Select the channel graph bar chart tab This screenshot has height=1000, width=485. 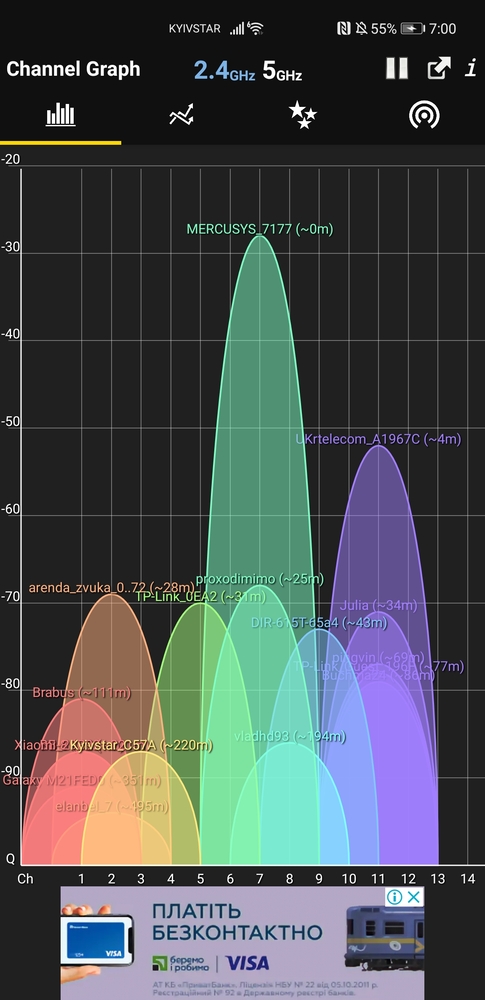tap(61, 115)
